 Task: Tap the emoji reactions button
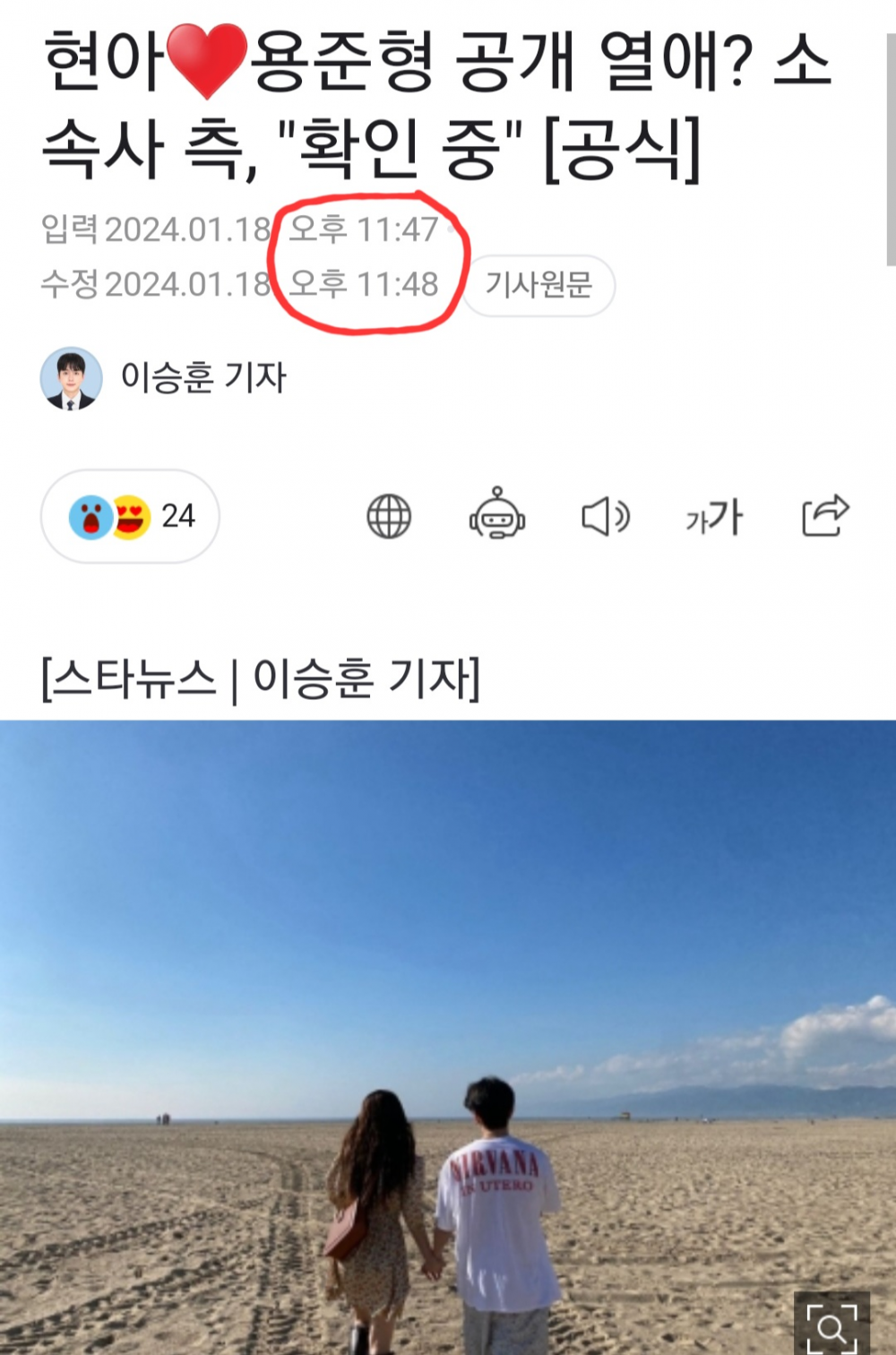coord(131,516)
